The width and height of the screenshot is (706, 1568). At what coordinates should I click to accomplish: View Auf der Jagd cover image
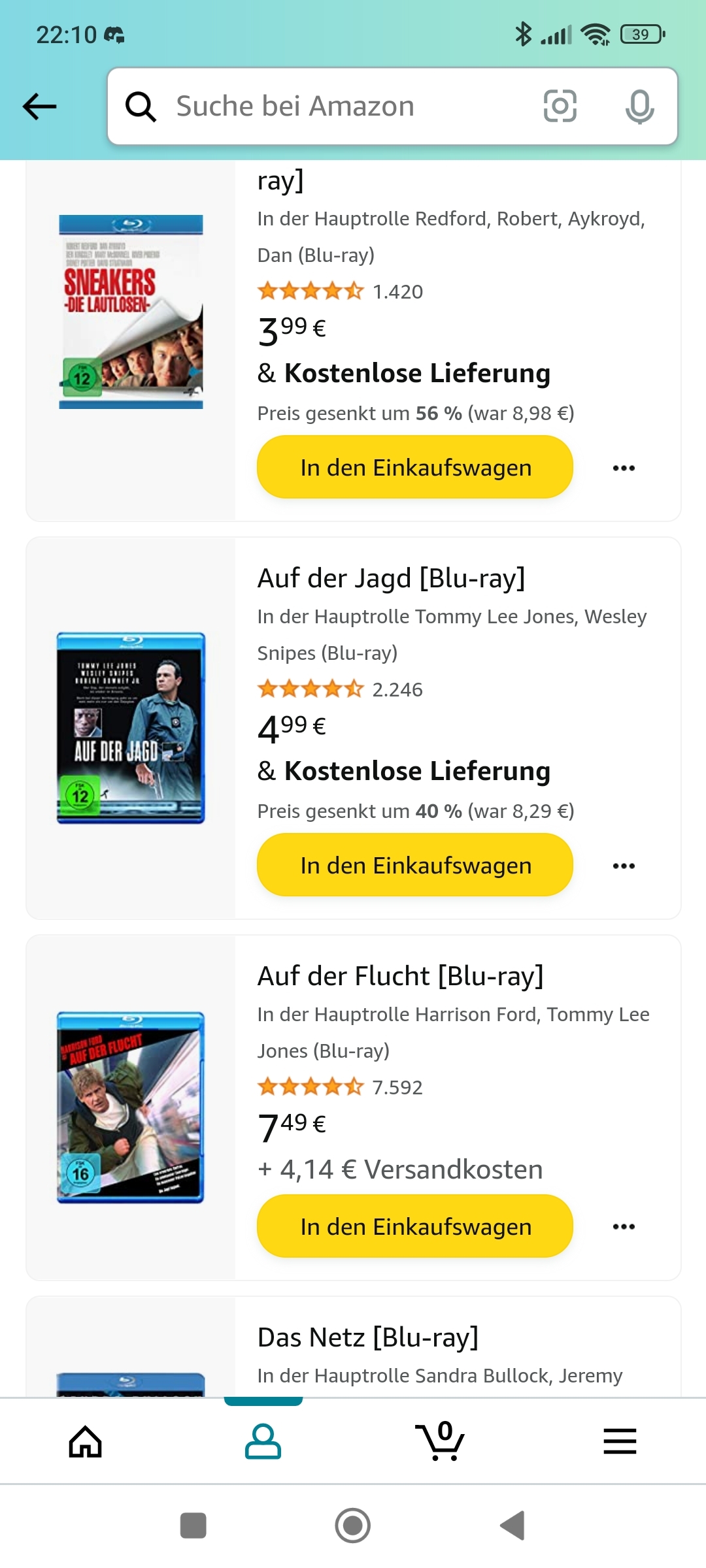click(131, 728)
